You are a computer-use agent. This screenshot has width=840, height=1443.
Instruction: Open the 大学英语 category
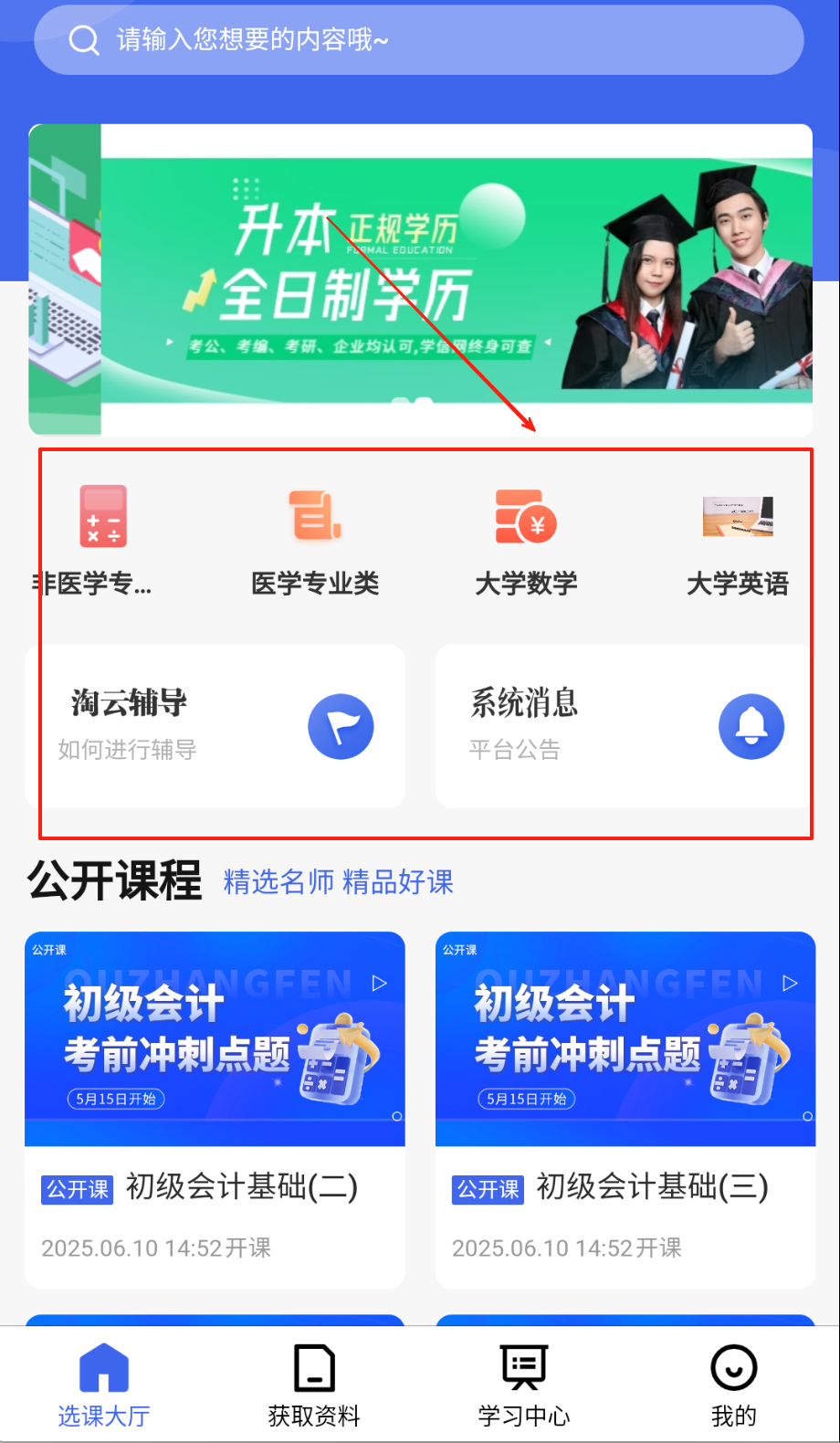(737, 539)
